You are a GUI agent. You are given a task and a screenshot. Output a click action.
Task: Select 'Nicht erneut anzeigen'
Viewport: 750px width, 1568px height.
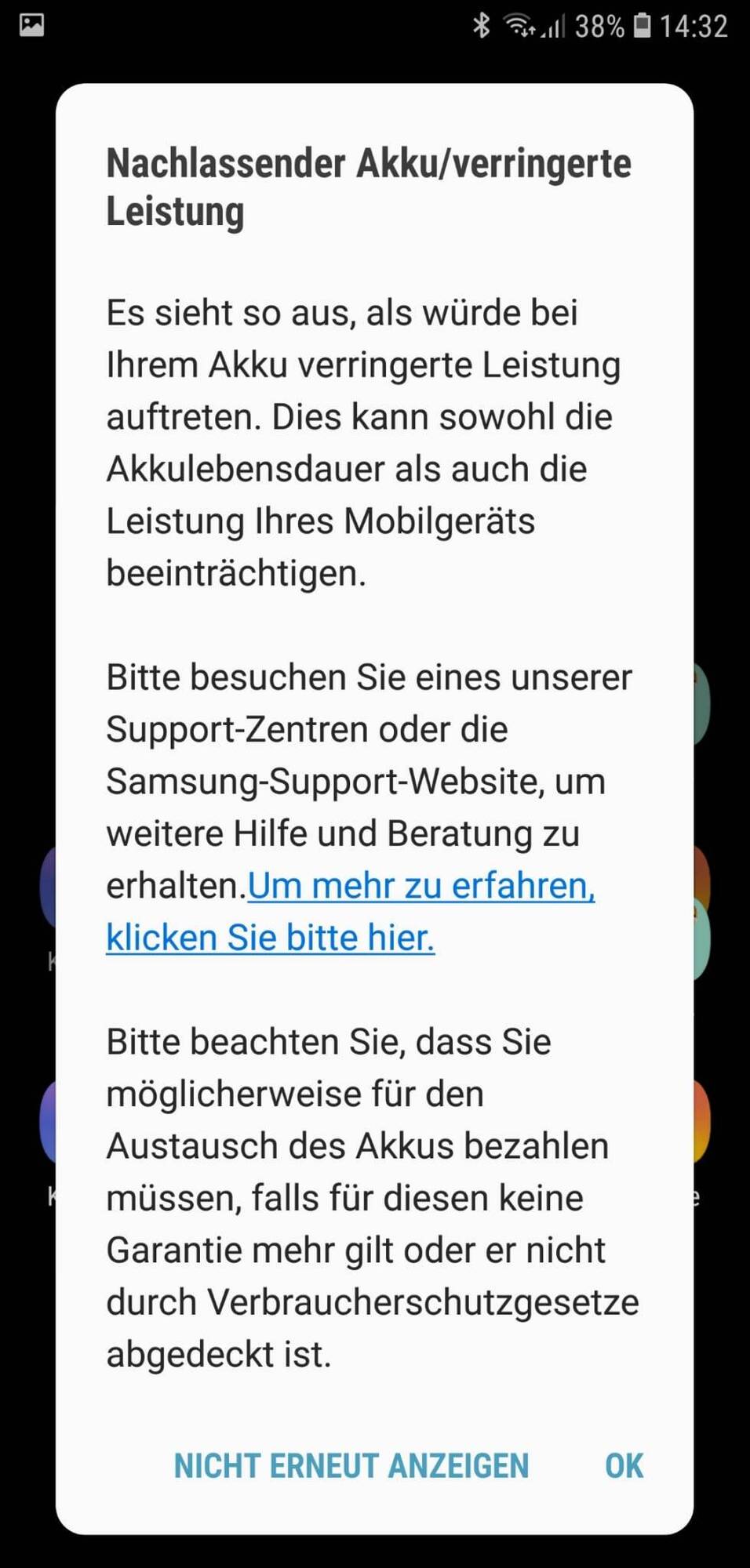[351, 1466]
